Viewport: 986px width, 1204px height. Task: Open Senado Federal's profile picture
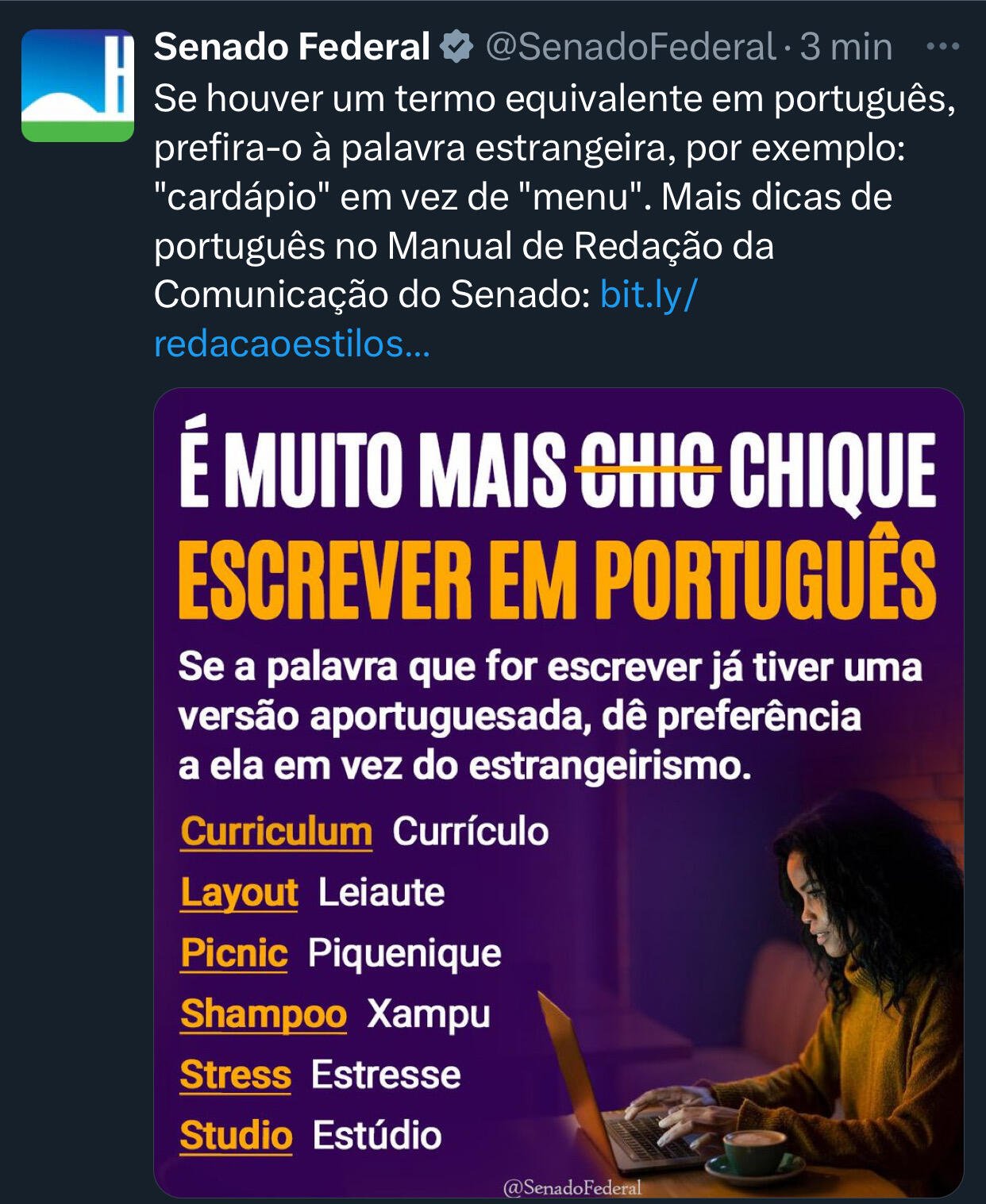[x=77, y=86]
